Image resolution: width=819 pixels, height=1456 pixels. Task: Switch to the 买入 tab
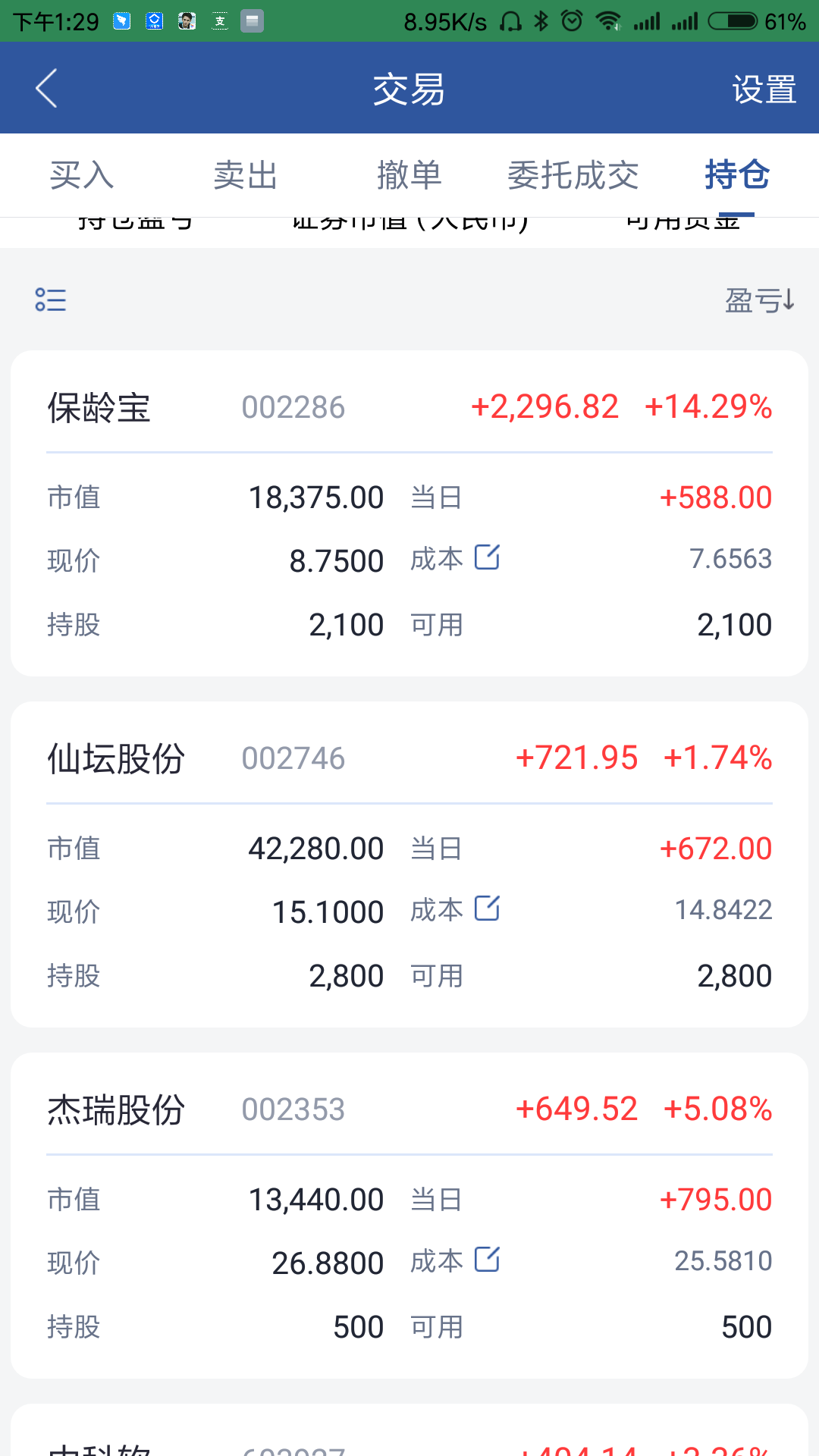[81, 174]
